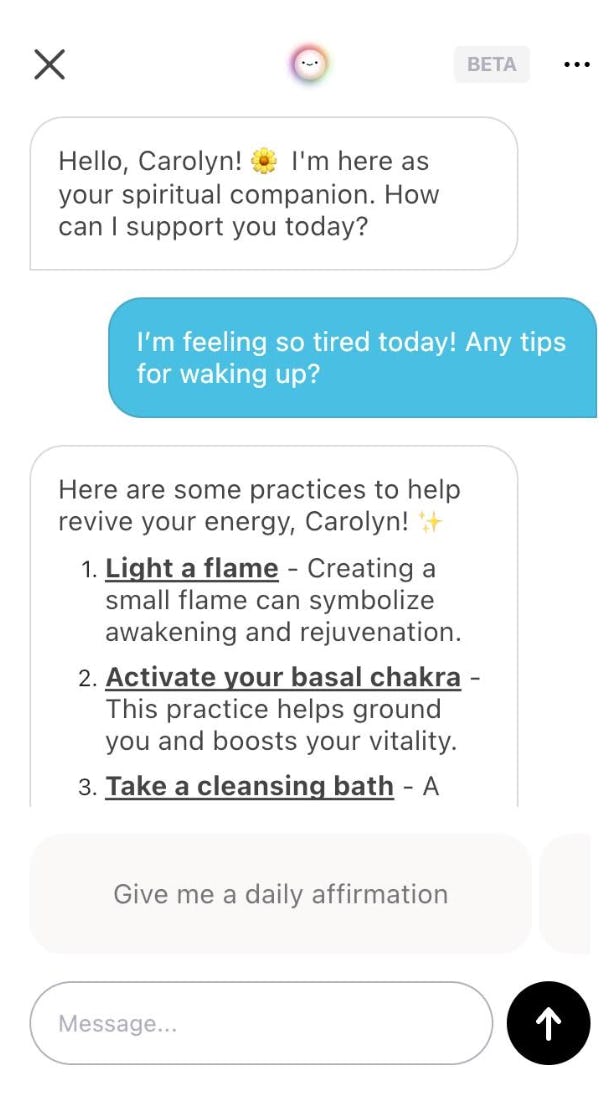Close the spiritual companion chat
This screenshot has height=1104, width=616.
click(x=49, y=64)
